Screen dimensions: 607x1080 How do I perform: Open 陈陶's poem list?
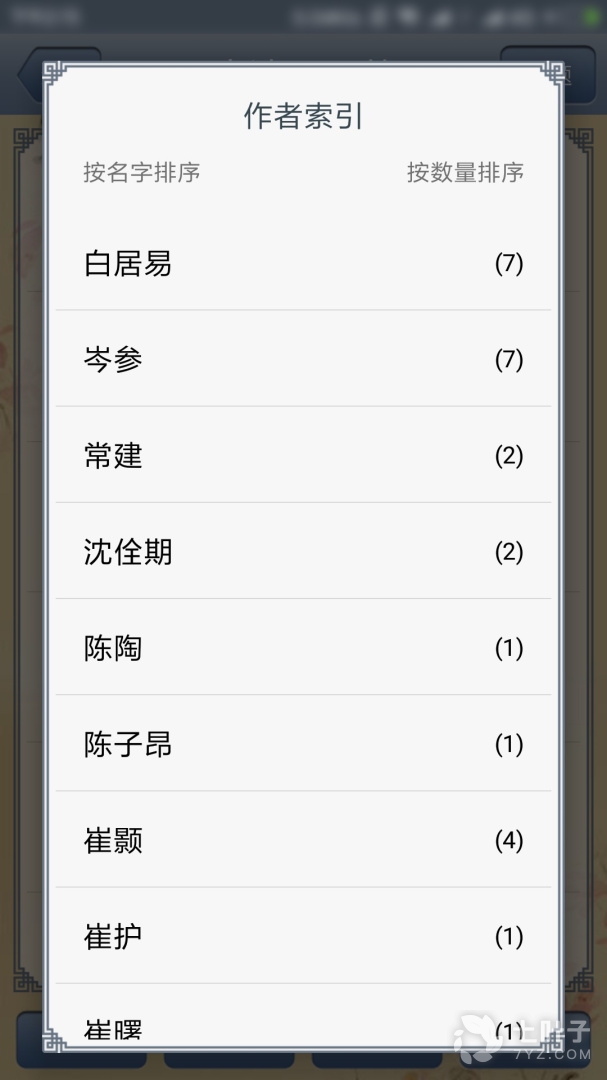[303, 648]
